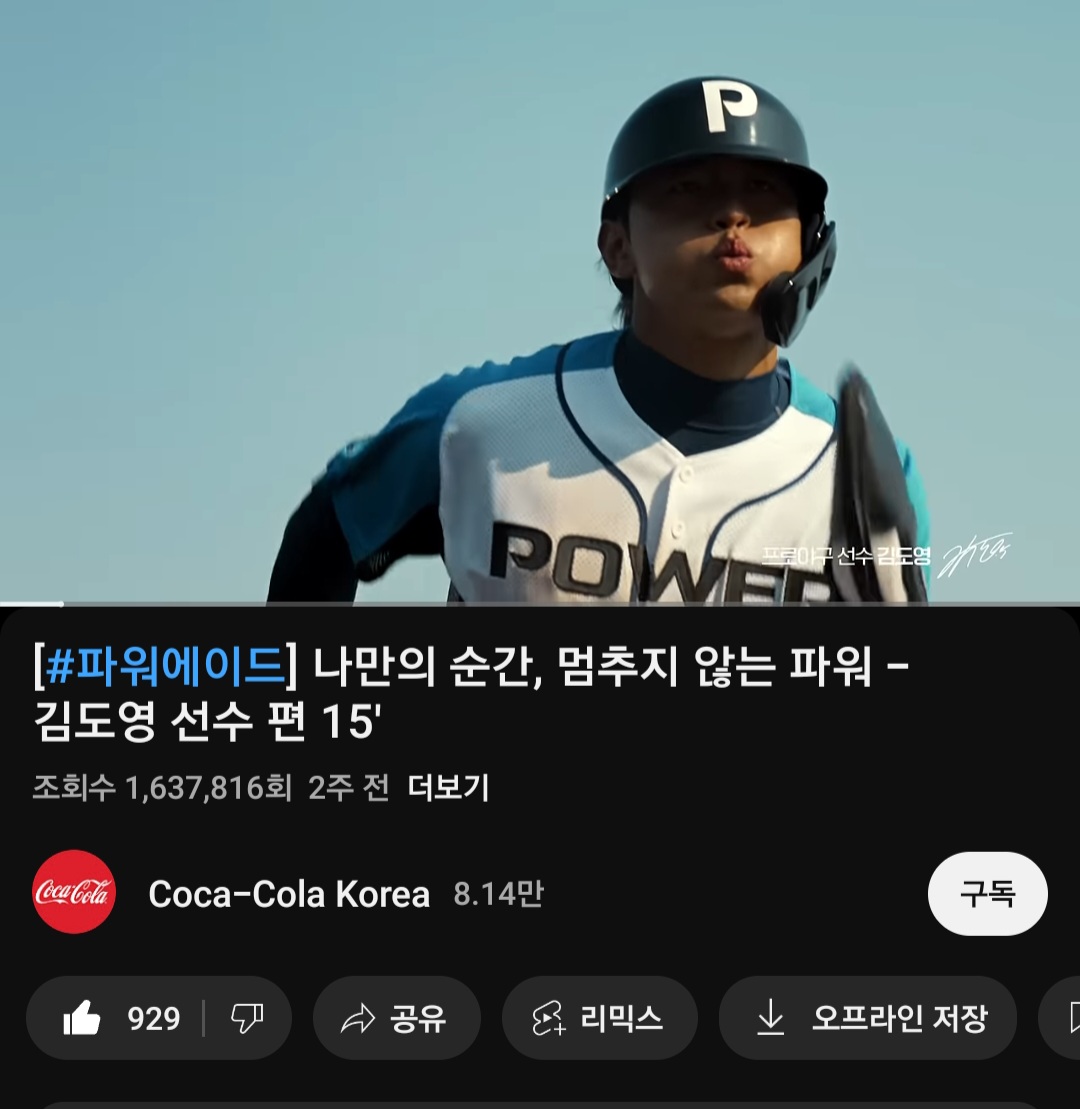Expand the description with 더보기
Image resolution: width=1080 pixels, height=1109 pixels.
(x=449, y=788)
